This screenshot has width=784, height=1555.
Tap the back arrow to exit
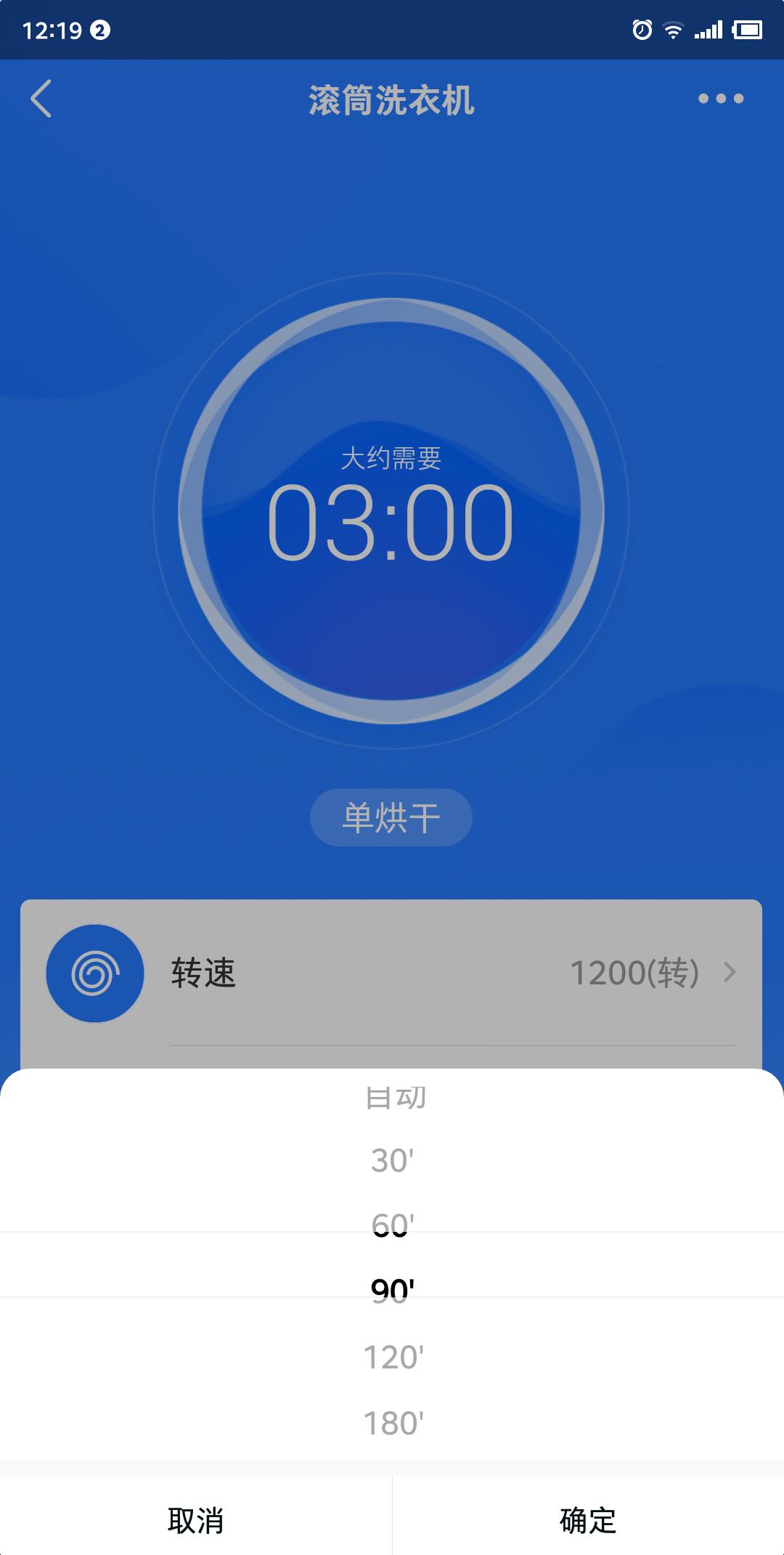tap(41, 99)
